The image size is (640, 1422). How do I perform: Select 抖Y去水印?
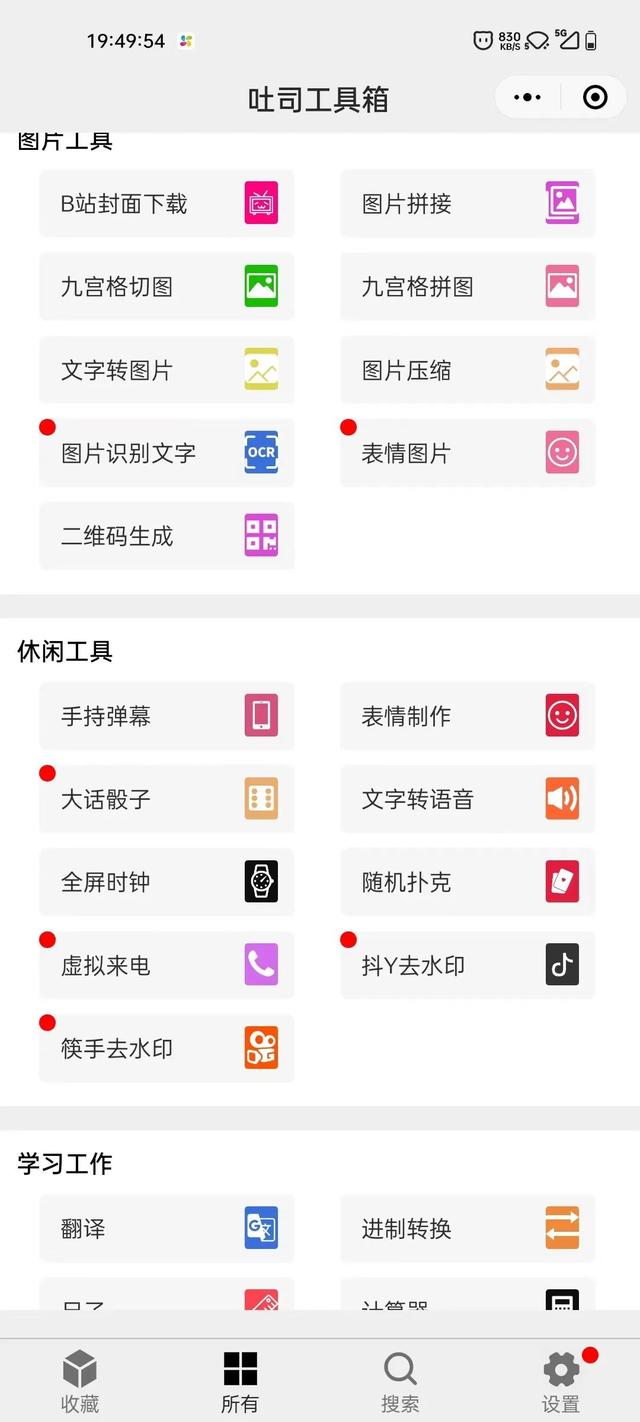click(x=467, y=965)
